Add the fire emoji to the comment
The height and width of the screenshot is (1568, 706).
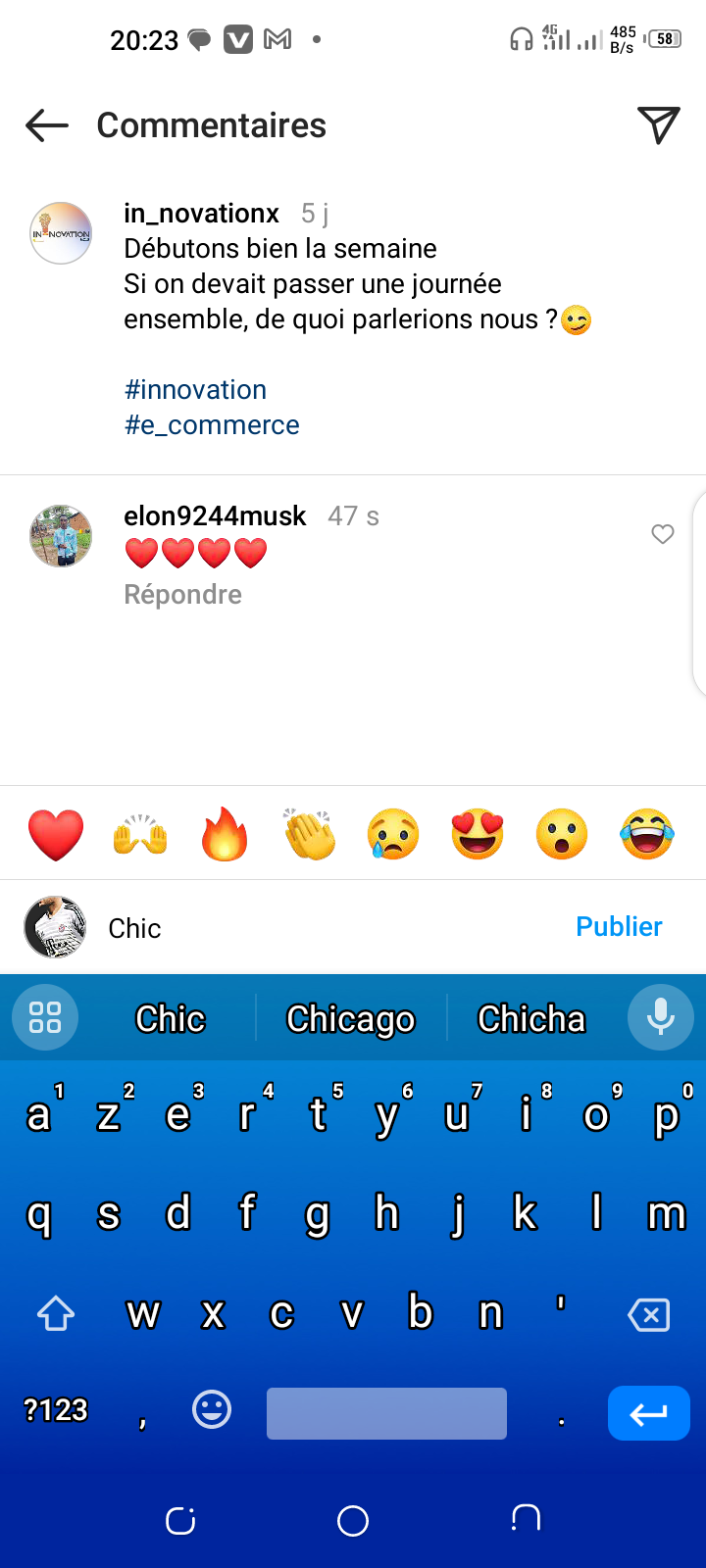[x=225, y=835]
